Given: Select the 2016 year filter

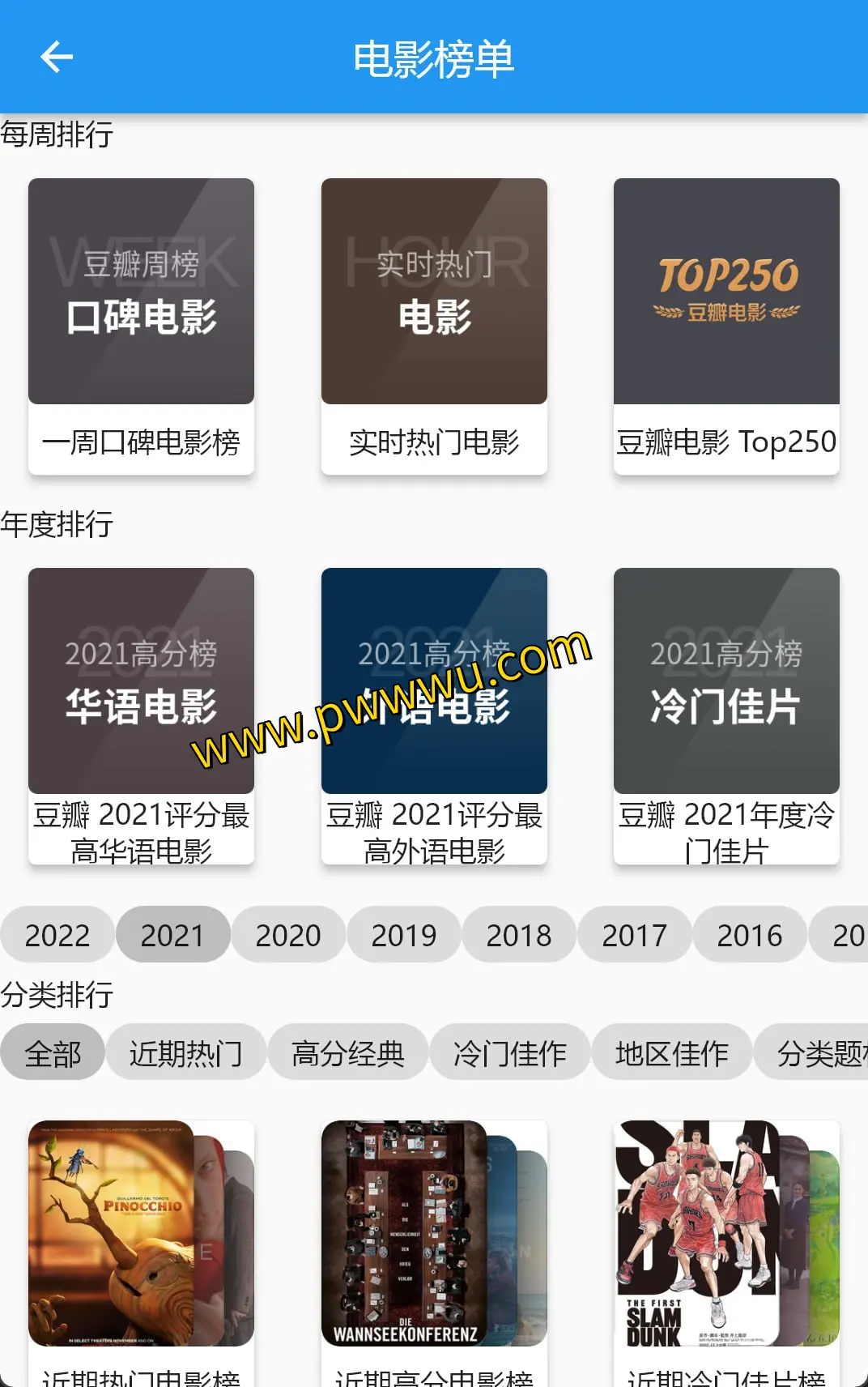Looking at the screenshot, I should click(x=751, y=935).
